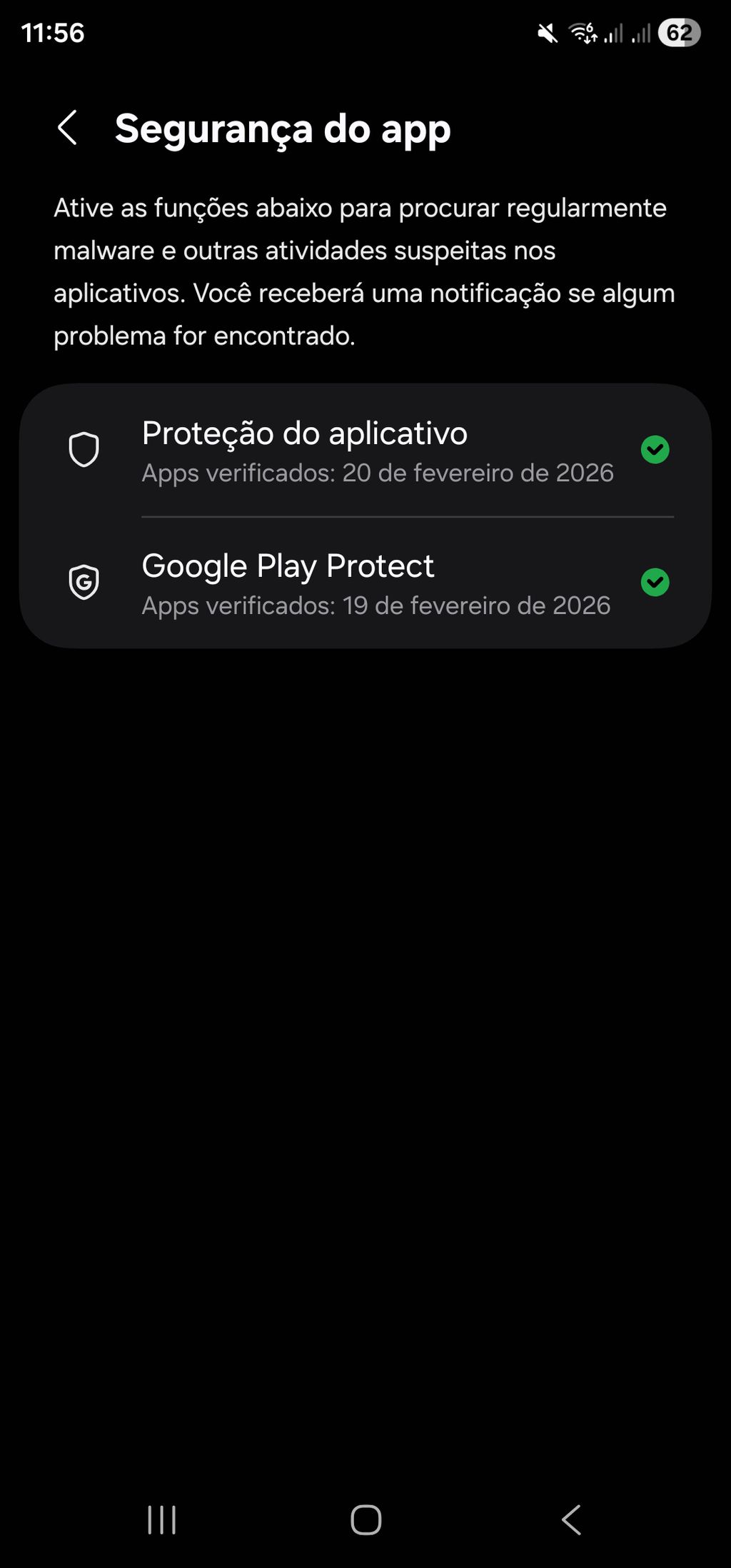The height and width of the screenshot is (1568, 731).
Task: Tap the Wi-Fi 6 status bar icon
Action: (x=582, y=33)
